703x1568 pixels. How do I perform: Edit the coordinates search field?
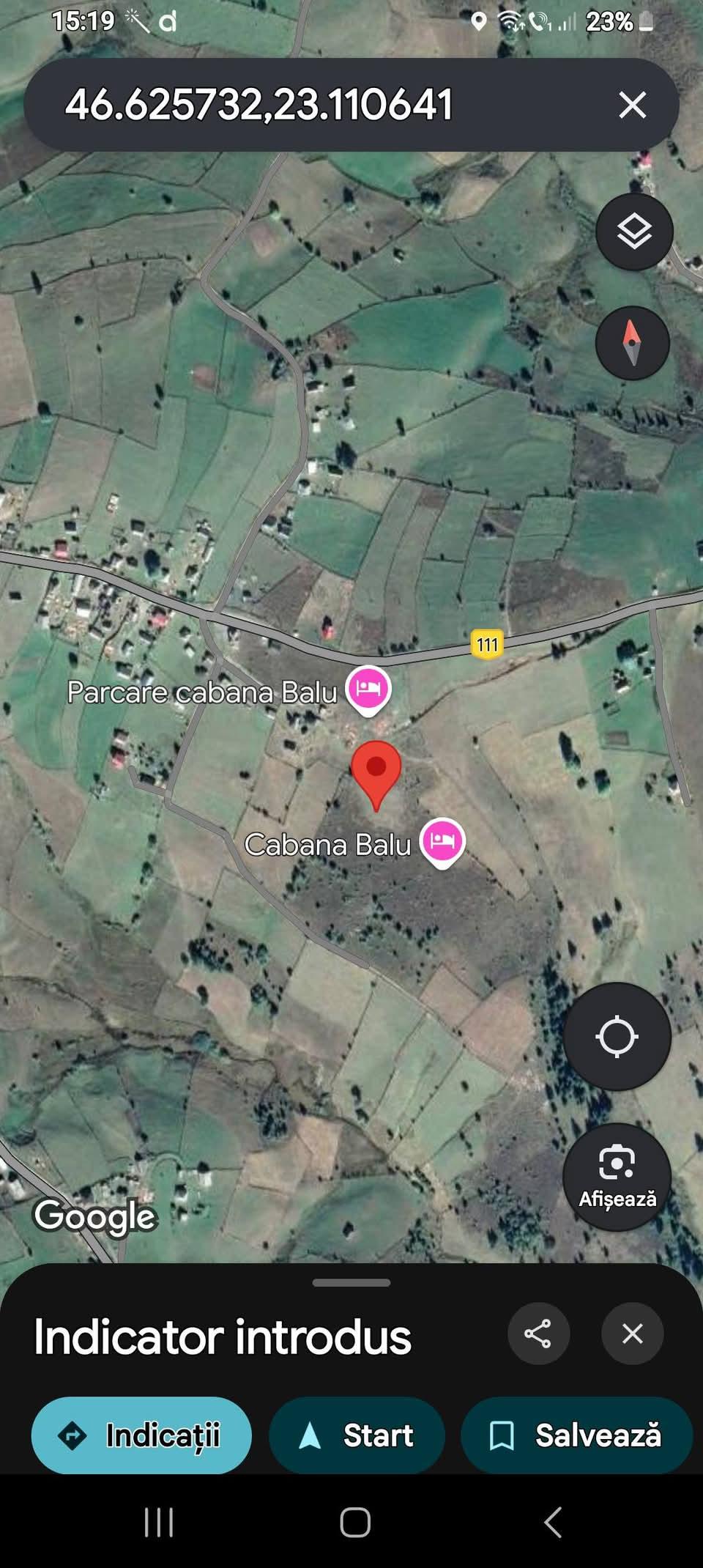293,105
